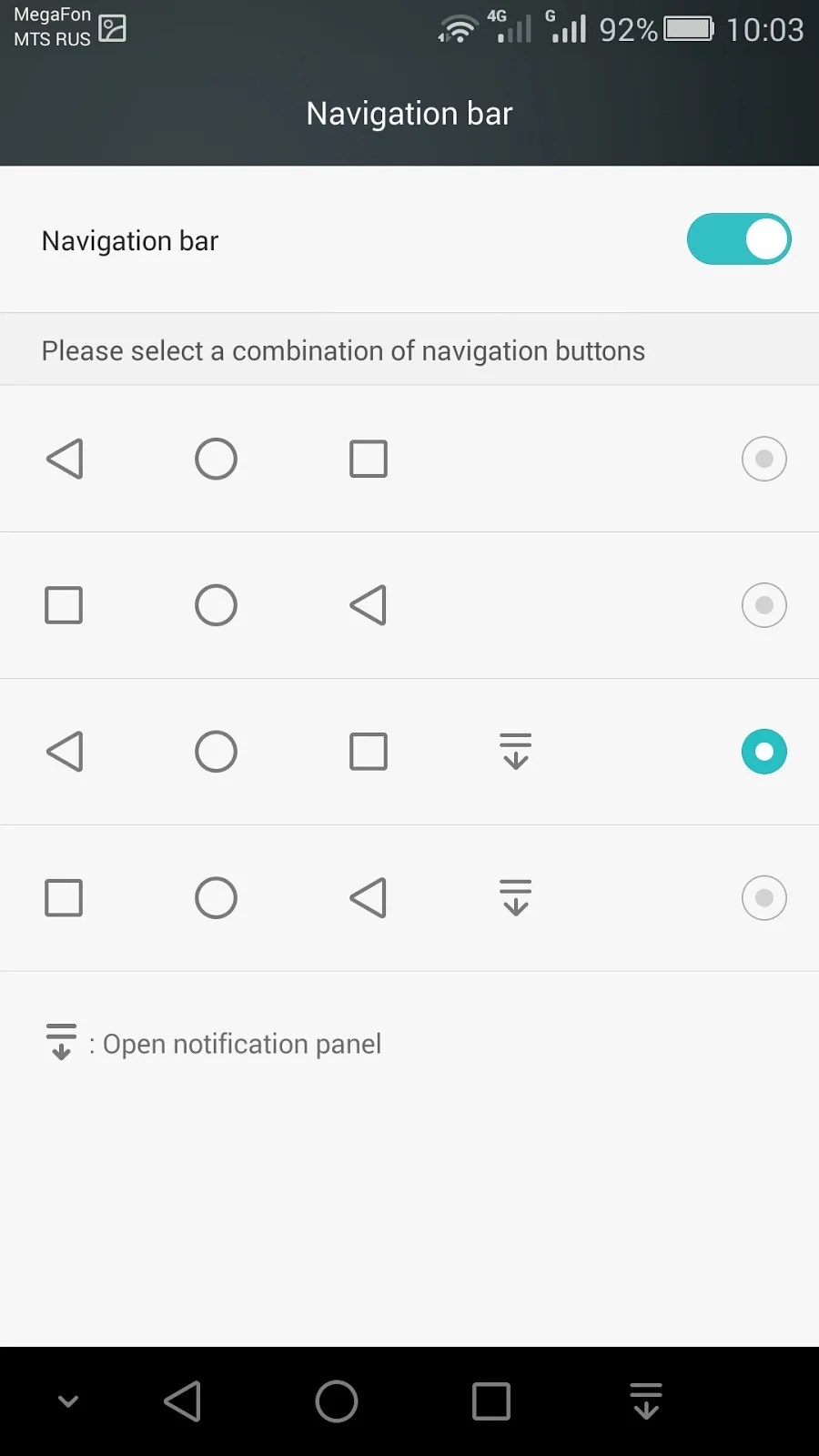Select back, home, recents with notification button

[763, 752]
